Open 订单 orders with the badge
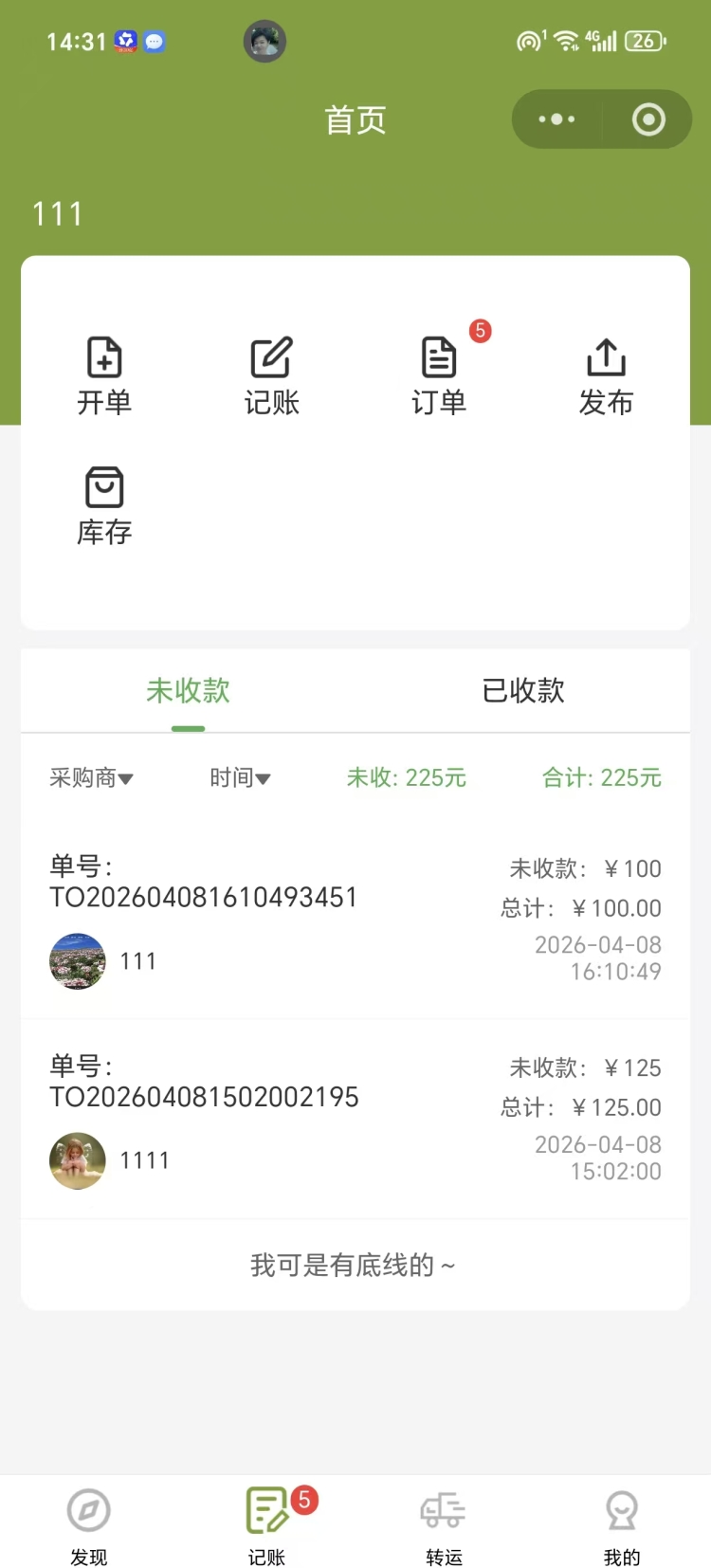 tap(439, 376)
